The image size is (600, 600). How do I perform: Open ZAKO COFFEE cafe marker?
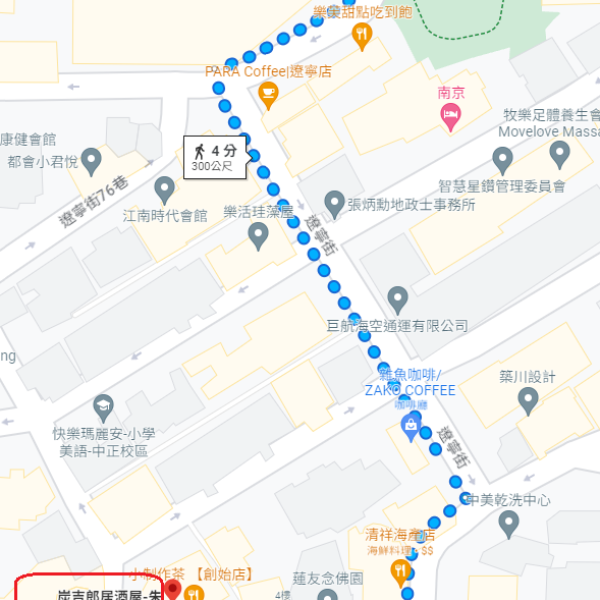[410, 427]
